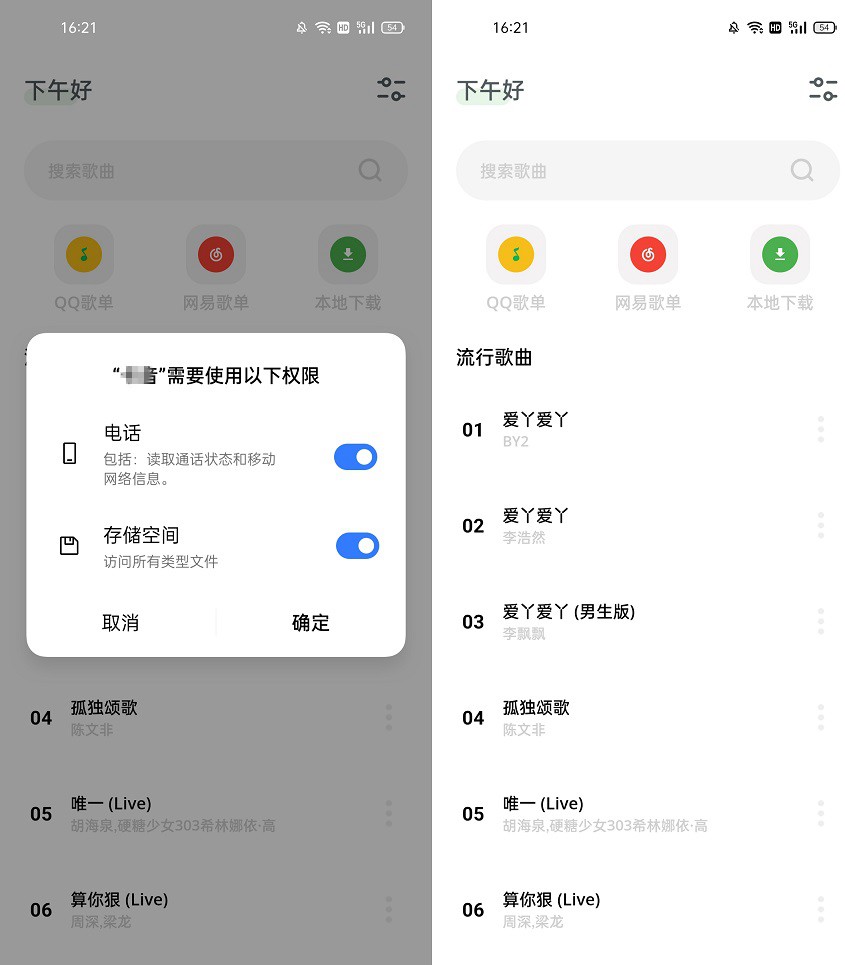The height and width of the screenshot is (965, 845).
Task: Toggle off the 存储空间 storage permission
Action: coord(357,545)
